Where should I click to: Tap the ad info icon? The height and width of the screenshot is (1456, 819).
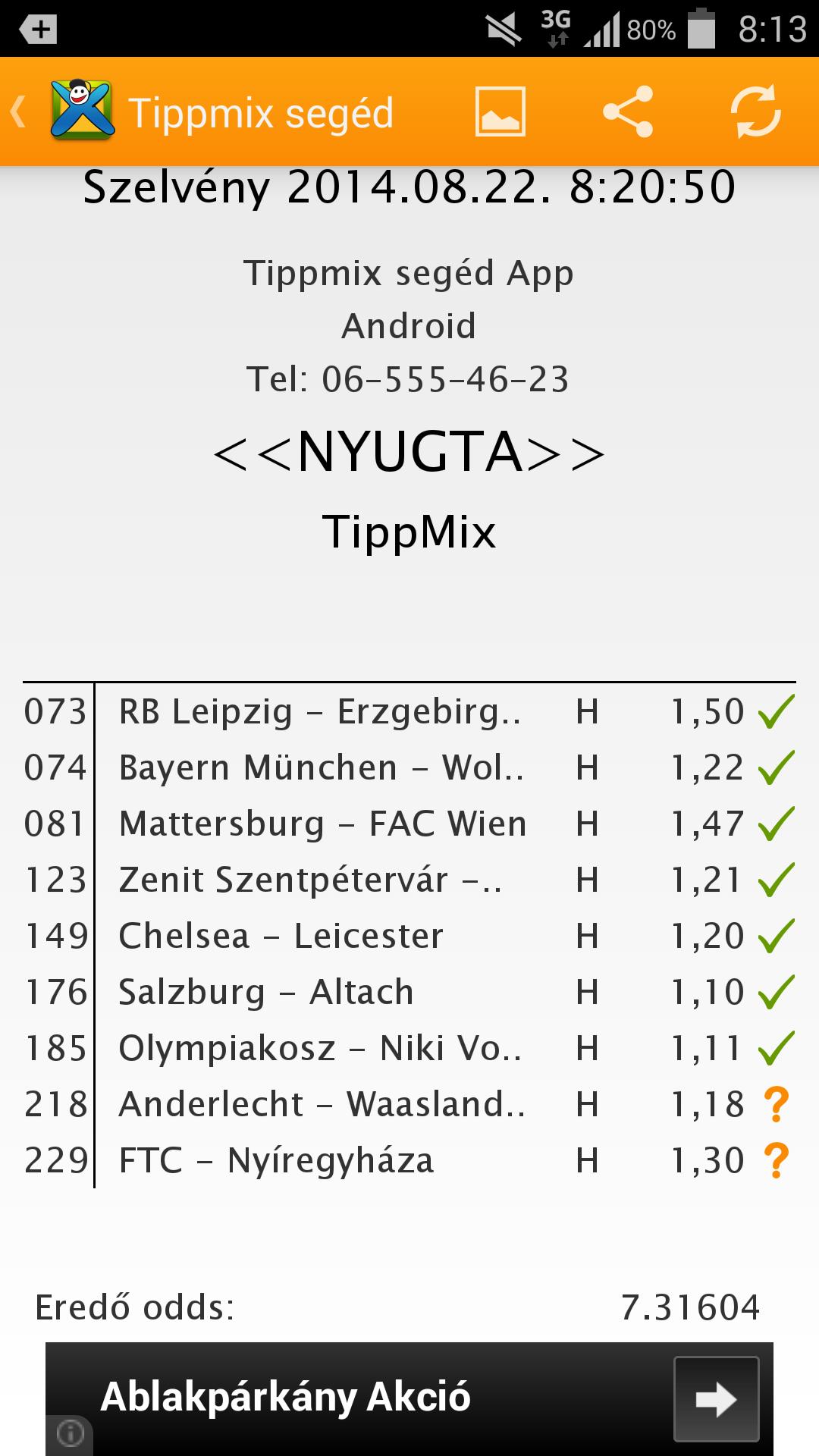pyautogui.click(x=70, y=1433)
